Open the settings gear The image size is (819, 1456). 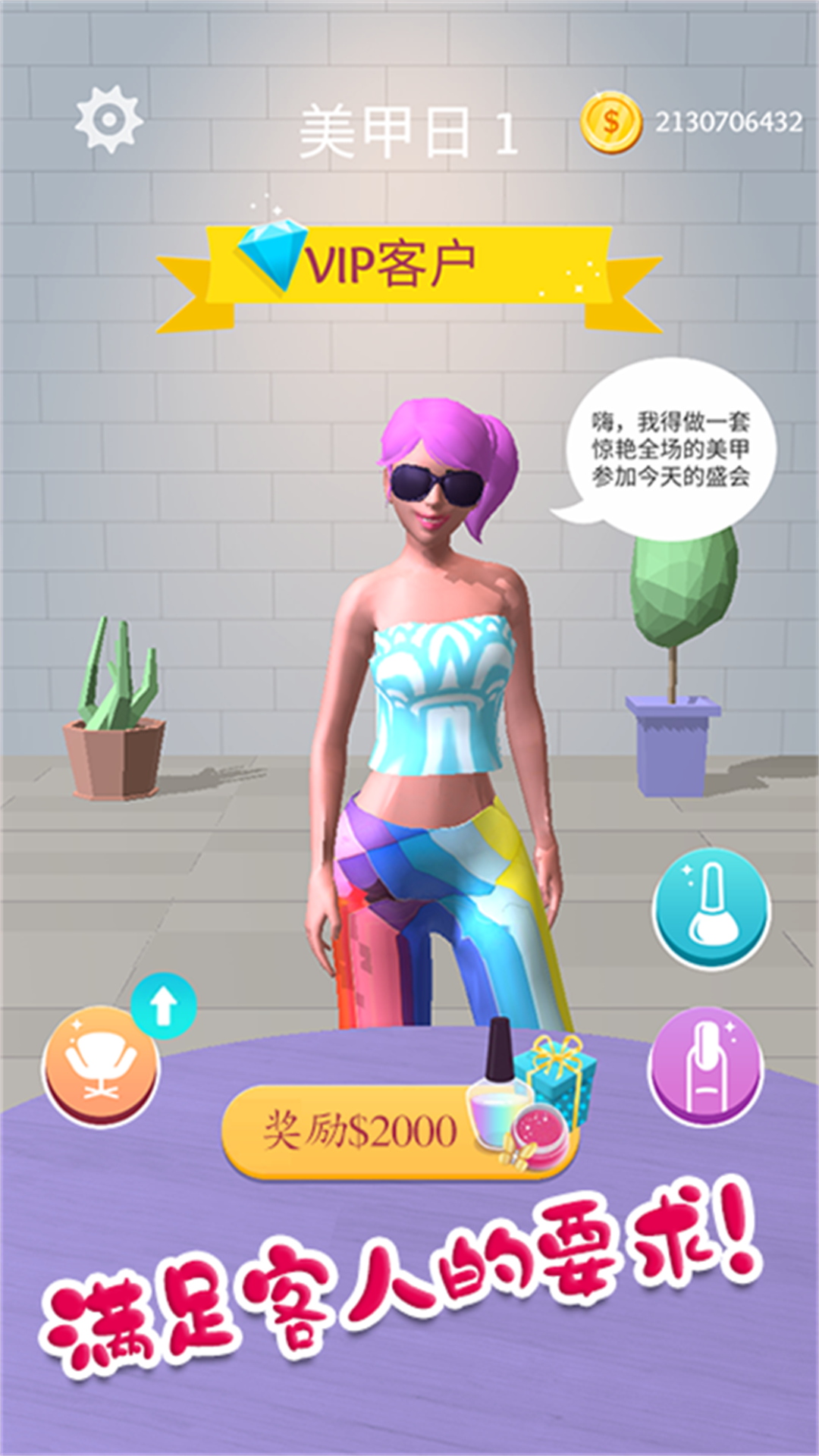tap(108, 120)
